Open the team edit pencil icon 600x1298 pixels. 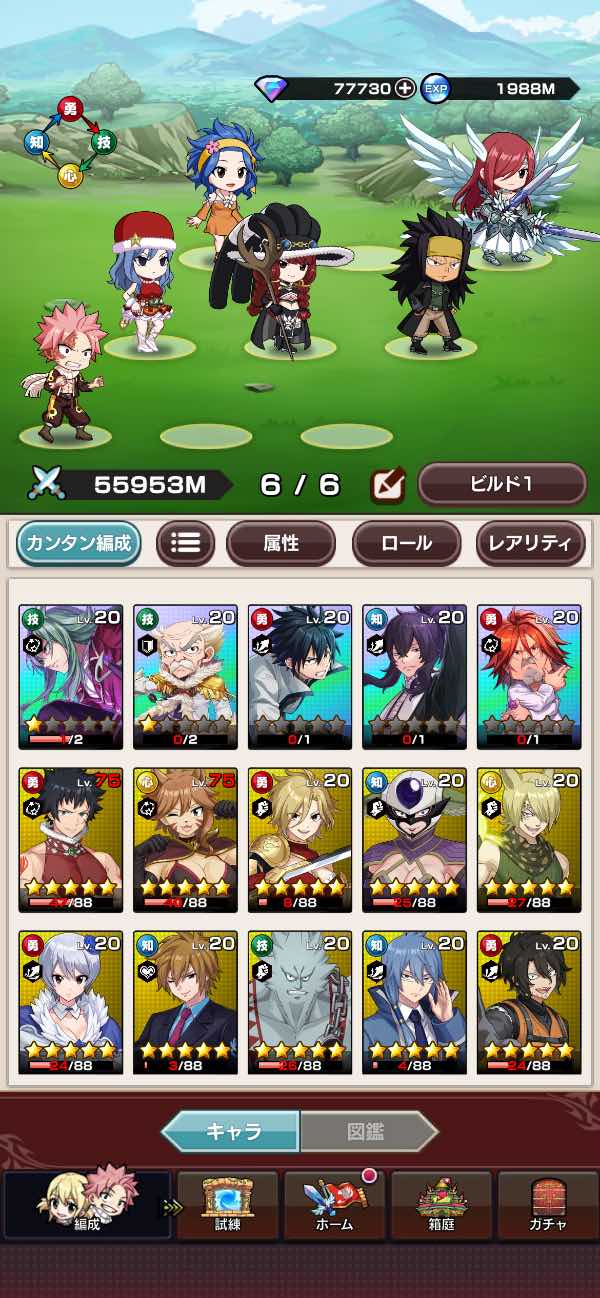pyautogui.click(x=387, y=485)
